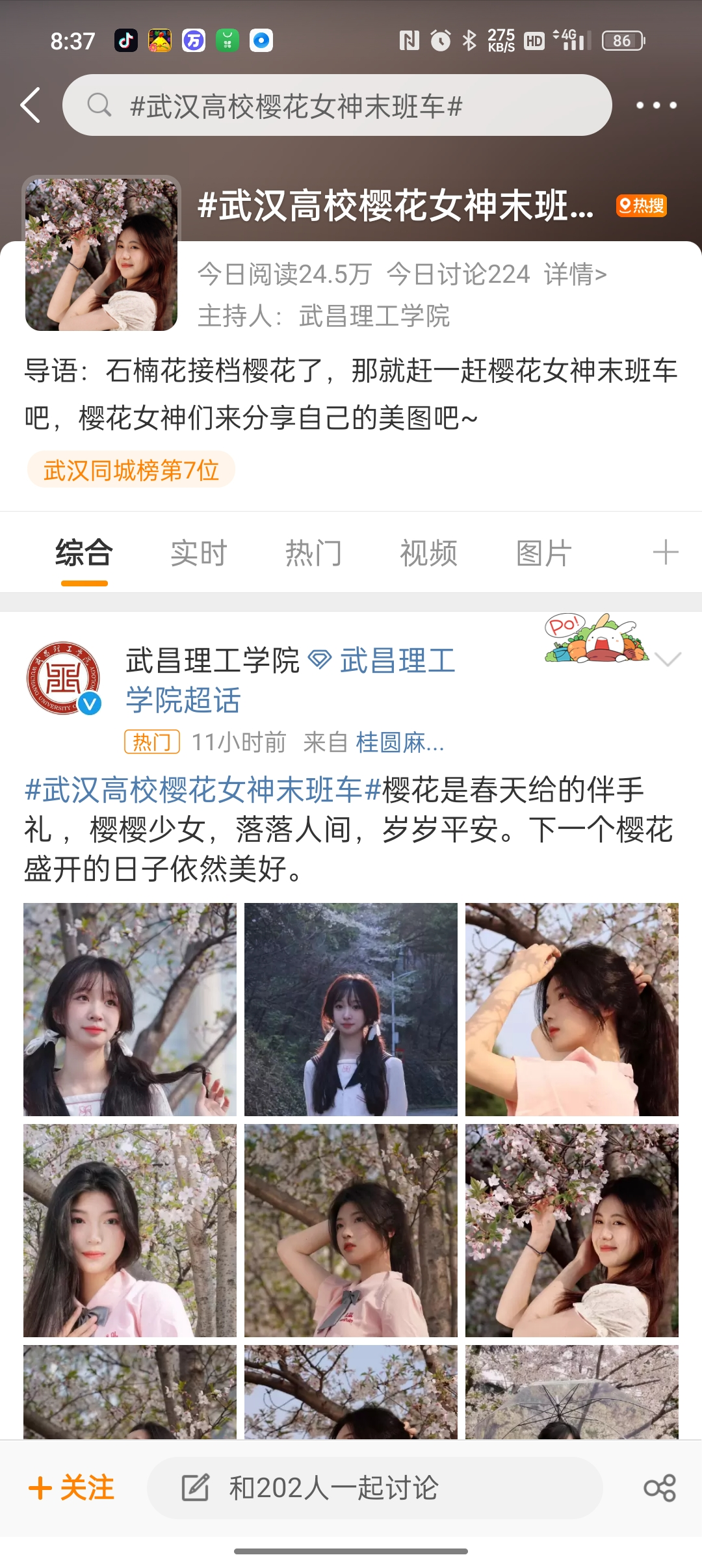Open the three-dot overflow menu
The height and width of the screenshot is (1568, 702).
coord(656,105)
